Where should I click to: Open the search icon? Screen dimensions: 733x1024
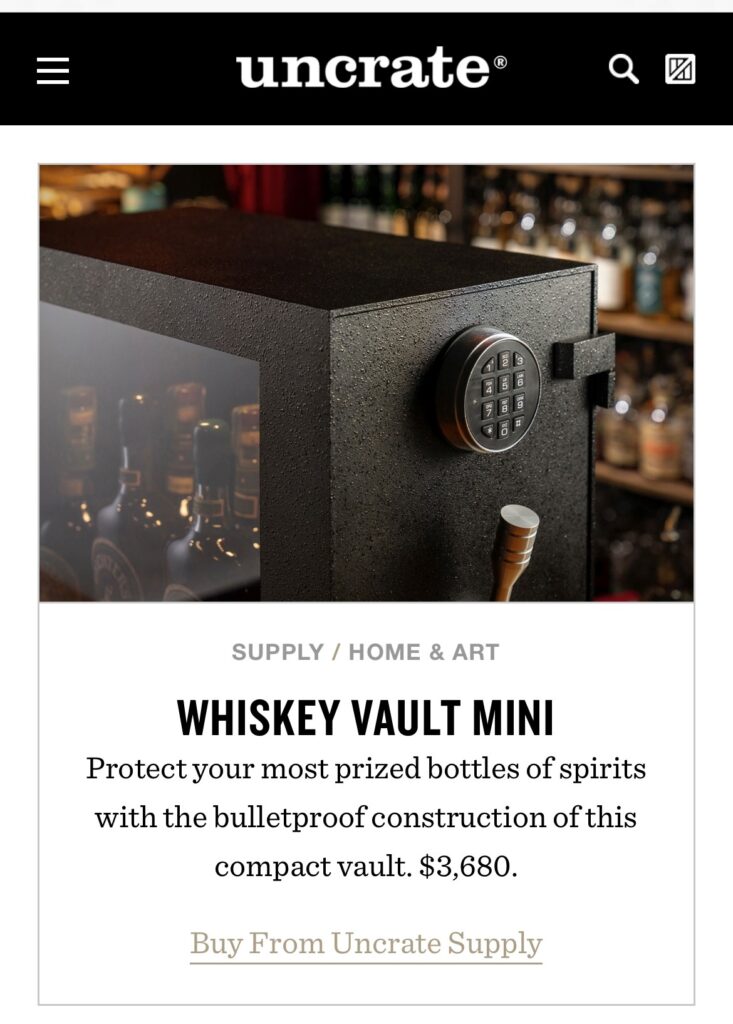click(623, 69)
